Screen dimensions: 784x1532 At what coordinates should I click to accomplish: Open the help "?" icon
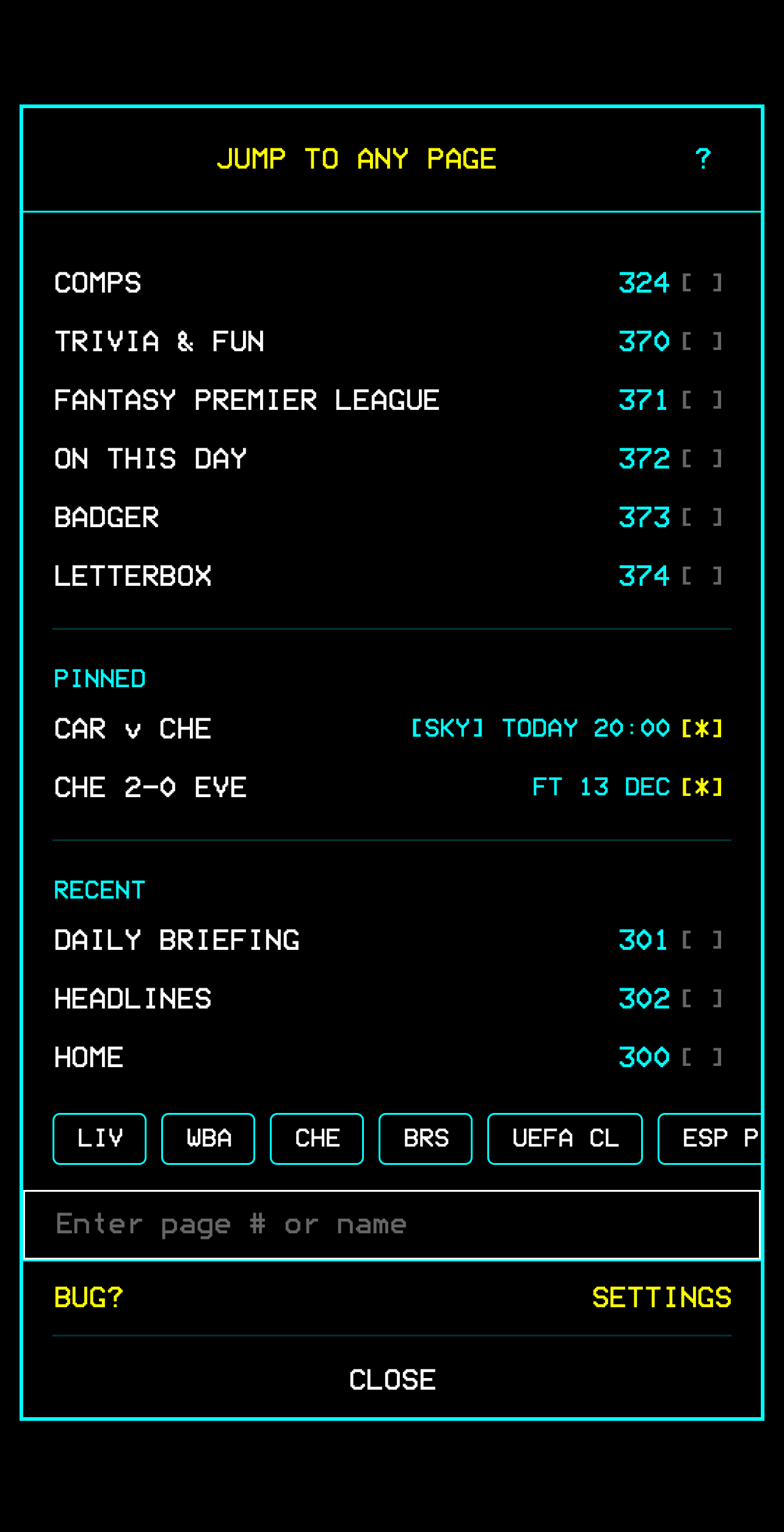tap(703, 159)
